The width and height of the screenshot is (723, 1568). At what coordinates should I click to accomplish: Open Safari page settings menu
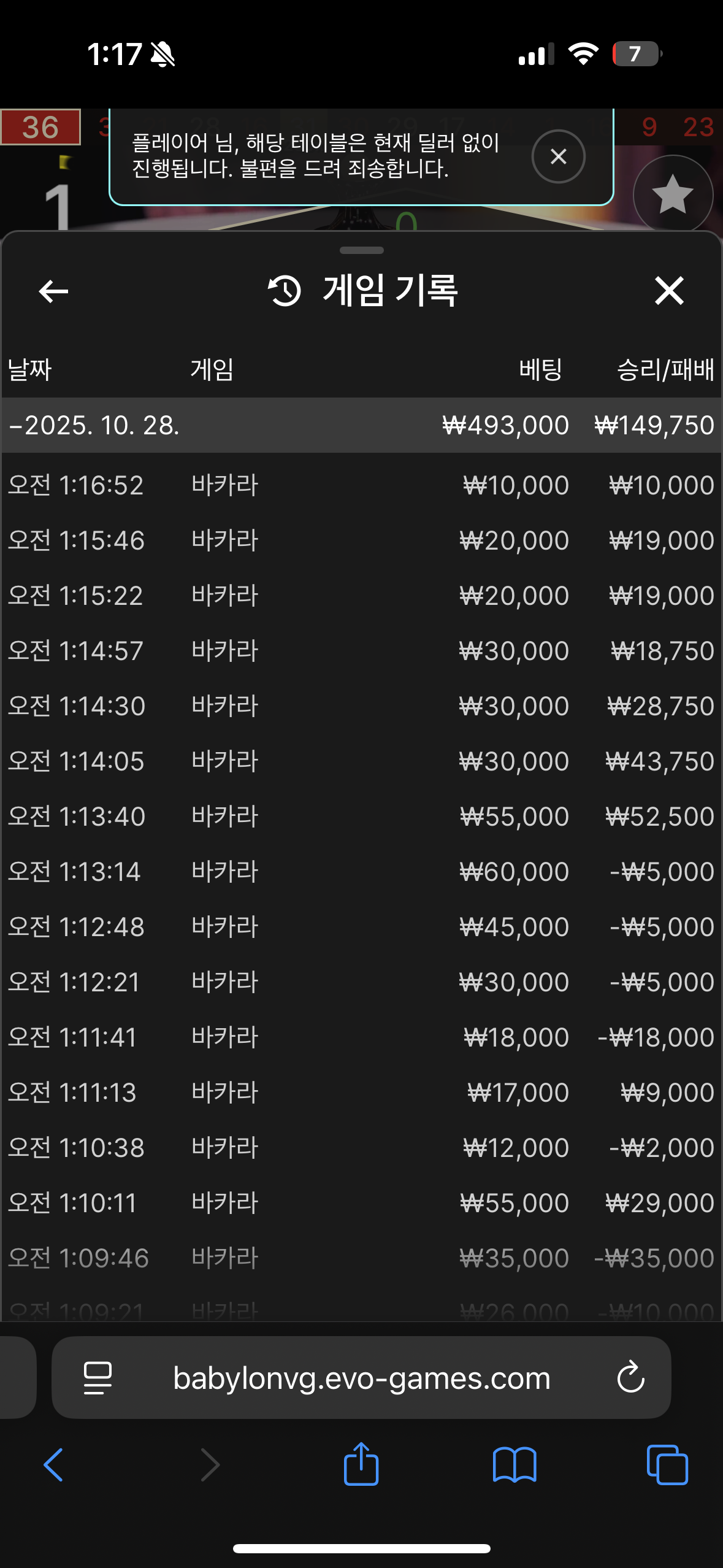click(98, 1378)
